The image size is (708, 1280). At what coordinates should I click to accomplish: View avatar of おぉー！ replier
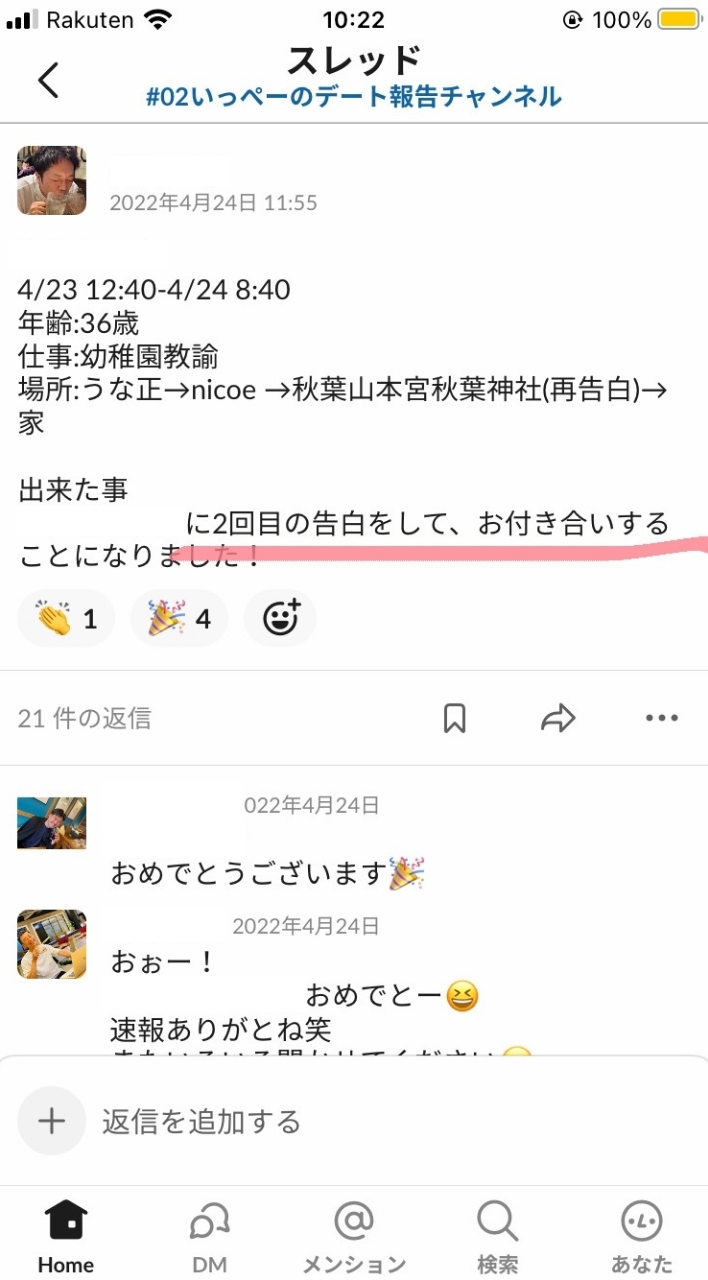tap(52, 944)
